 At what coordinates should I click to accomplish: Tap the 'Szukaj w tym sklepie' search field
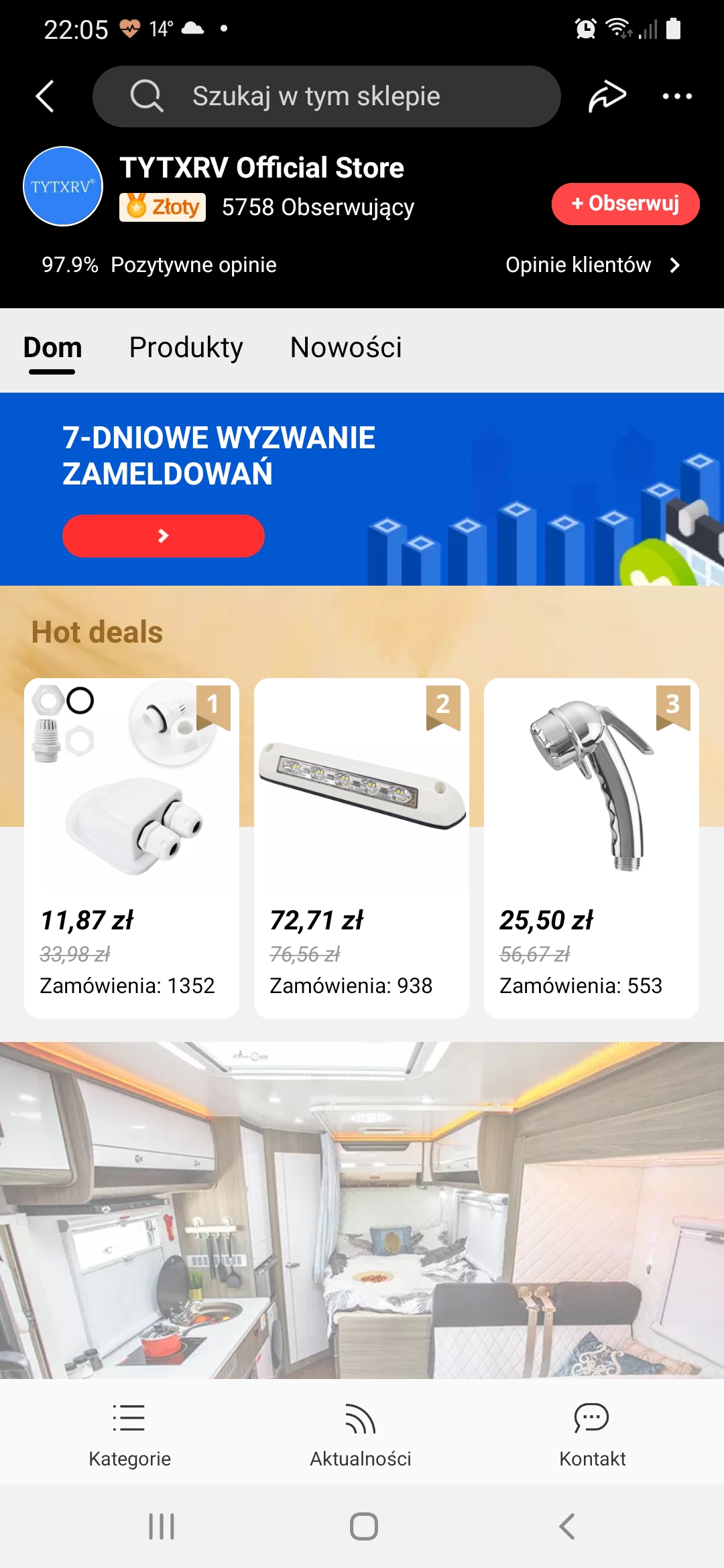point(326,96)
